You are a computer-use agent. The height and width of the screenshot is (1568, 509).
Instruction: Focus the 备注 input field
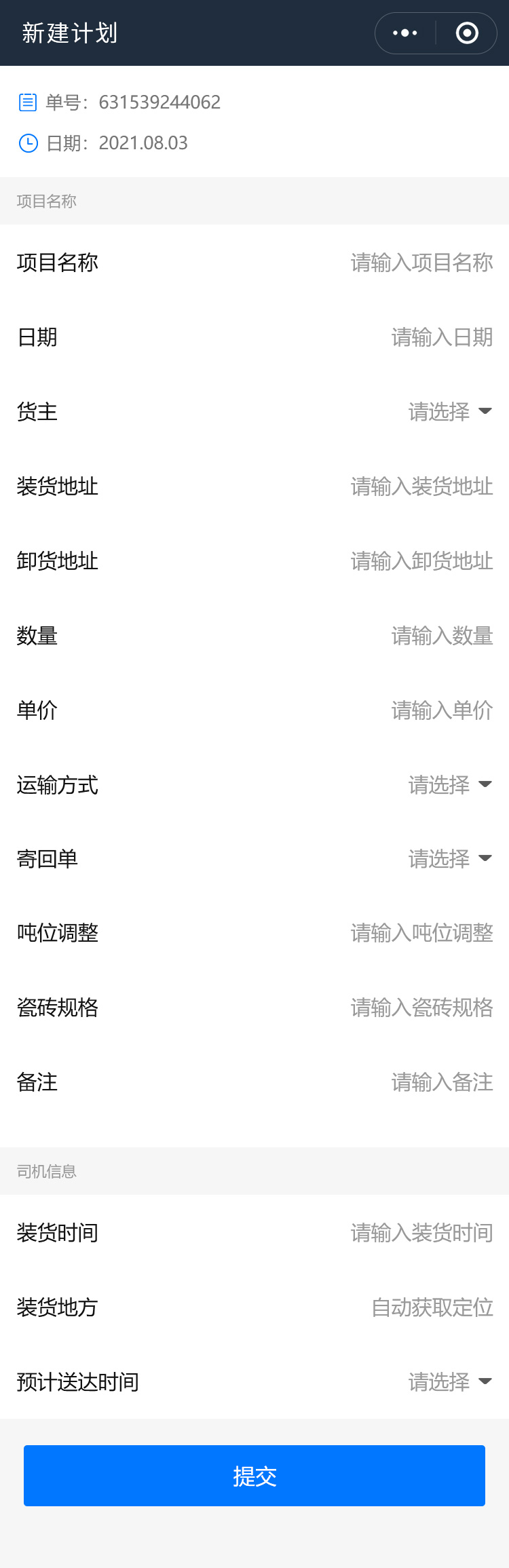point(441,1082)
